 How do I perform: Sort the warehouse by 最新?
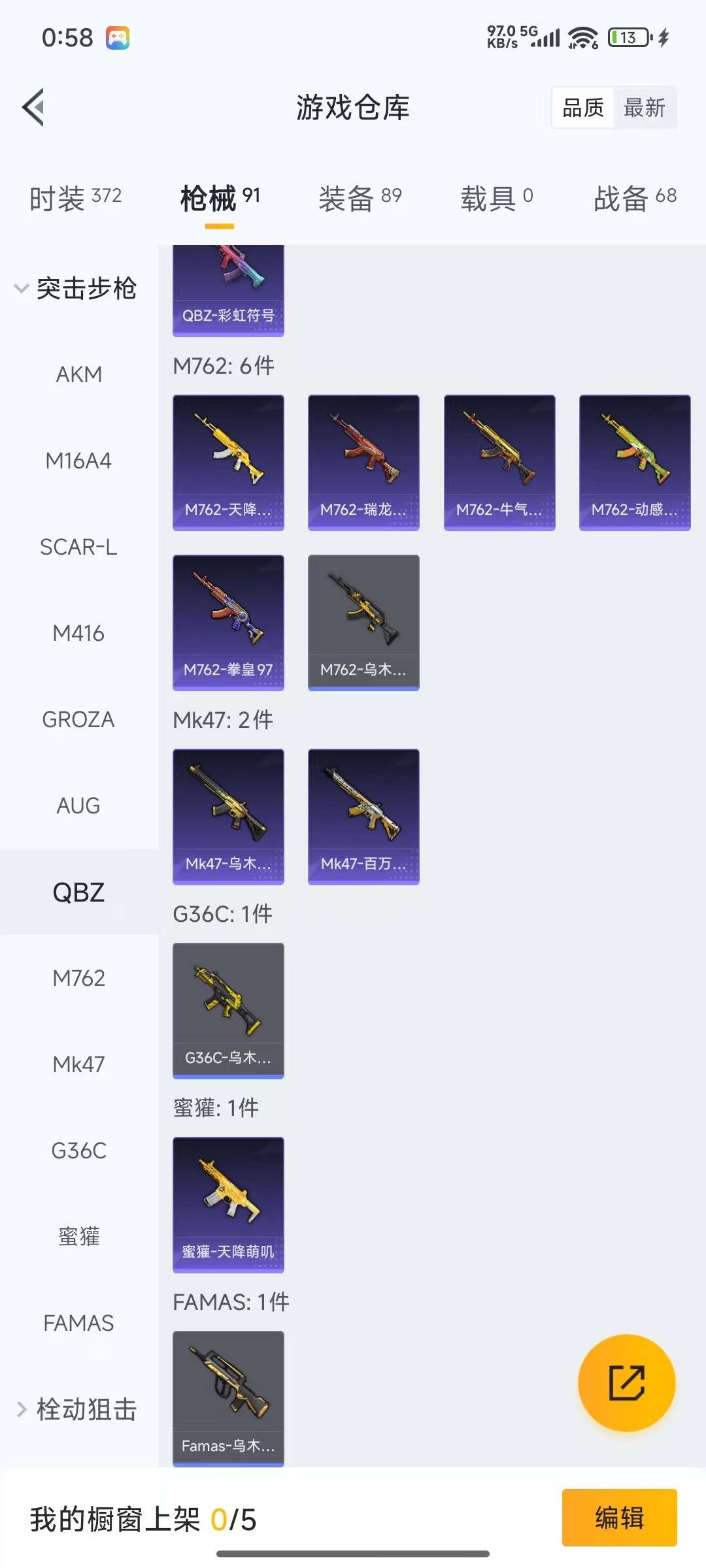[644, 108]
